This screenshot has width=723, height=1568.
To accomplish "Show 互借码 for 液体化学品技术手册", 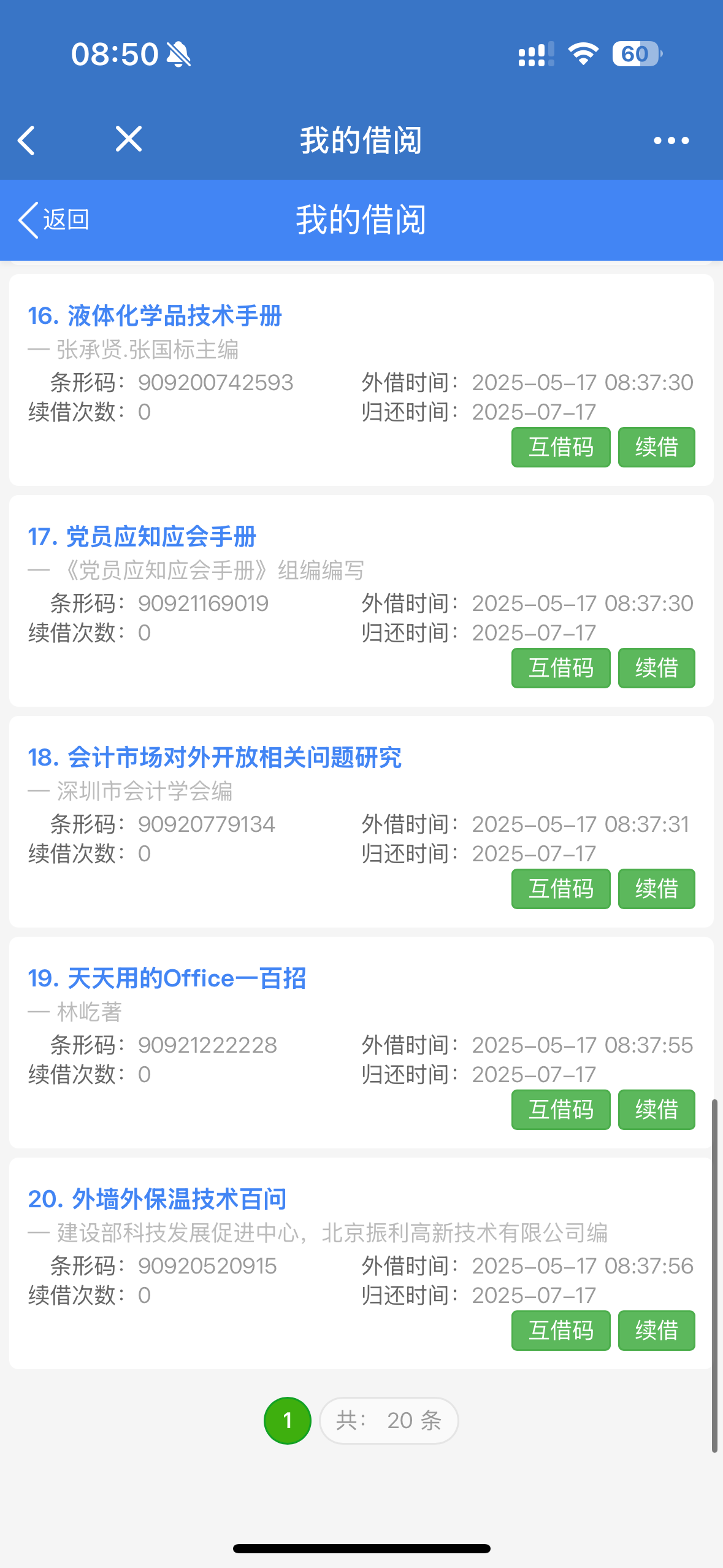I will coord(560,447).
